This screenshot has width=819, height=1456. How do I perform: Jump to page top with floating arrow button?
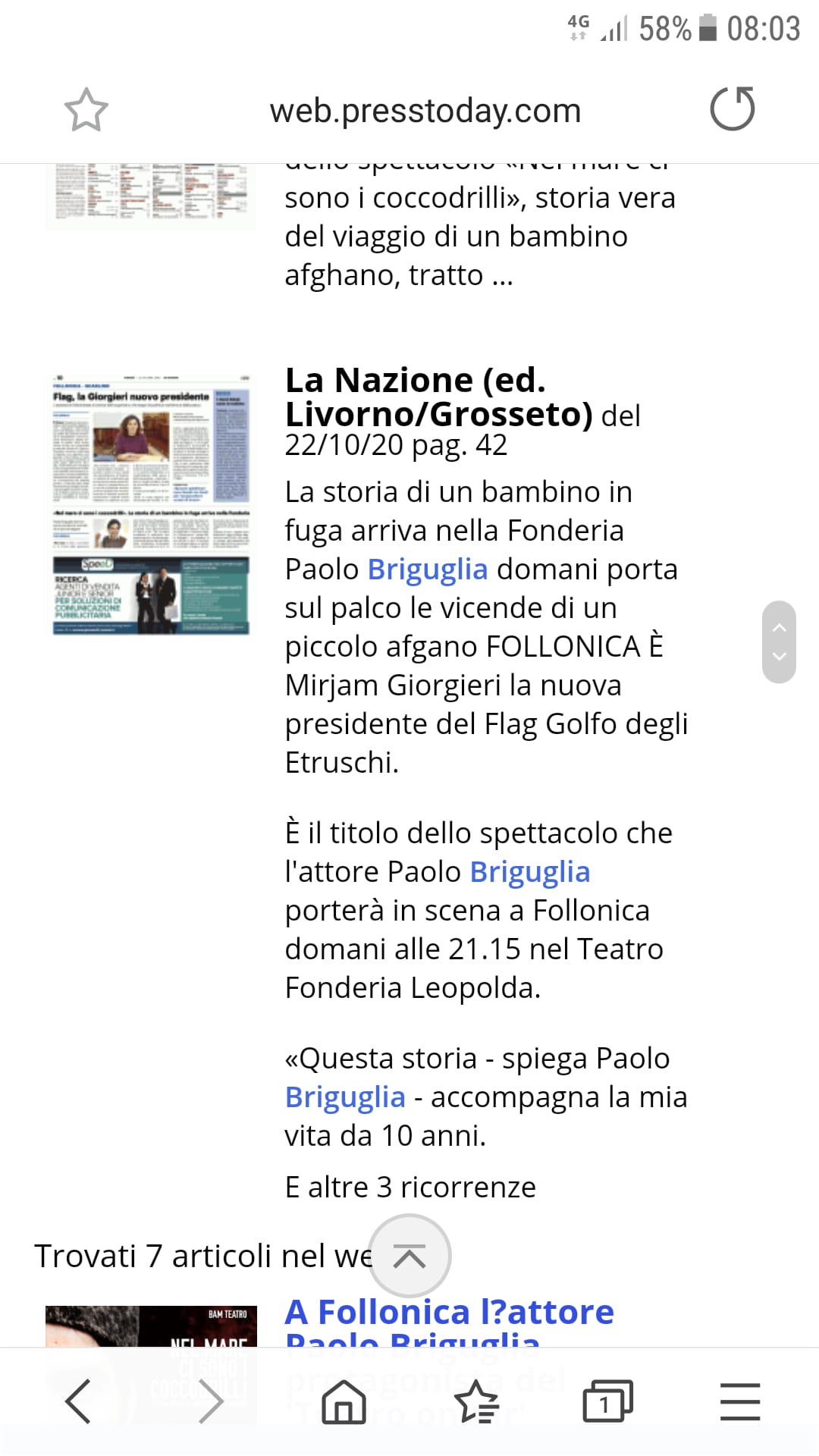[409, 1256]
